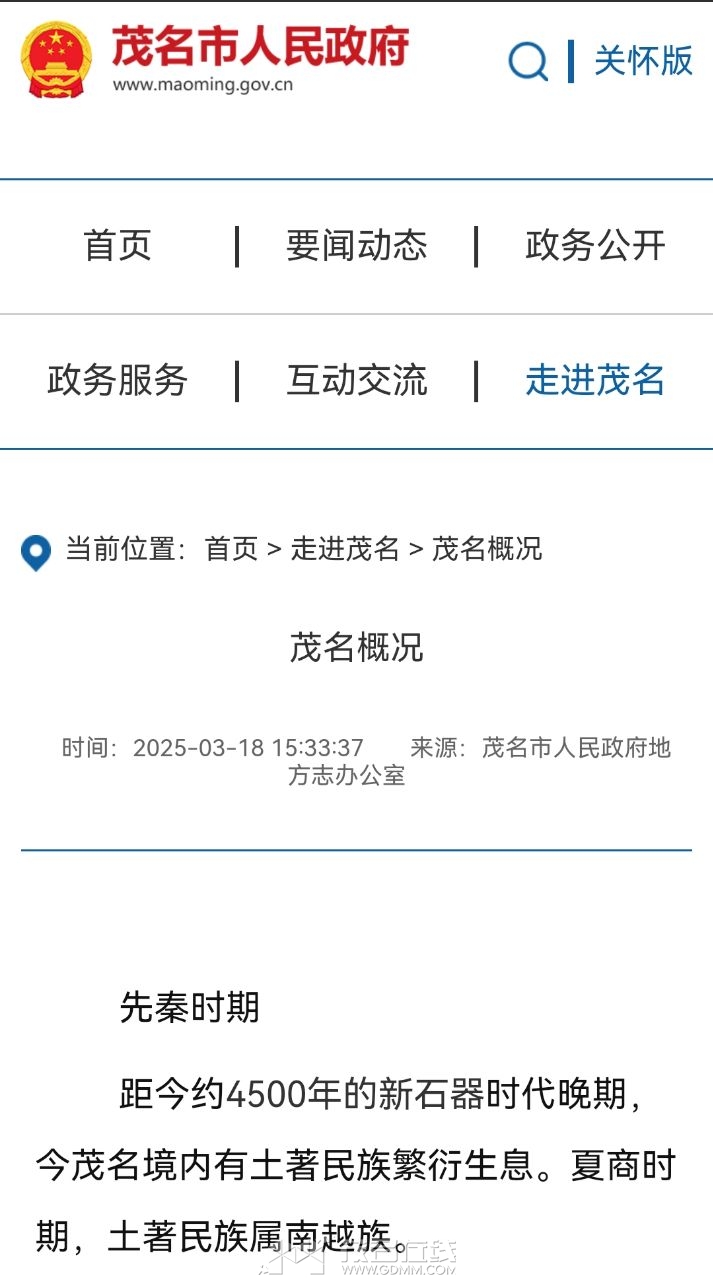Screen dimensions: 713x1280
Task: Tap the 茂名市人民政府 site header logo
Action: (215, 58)
